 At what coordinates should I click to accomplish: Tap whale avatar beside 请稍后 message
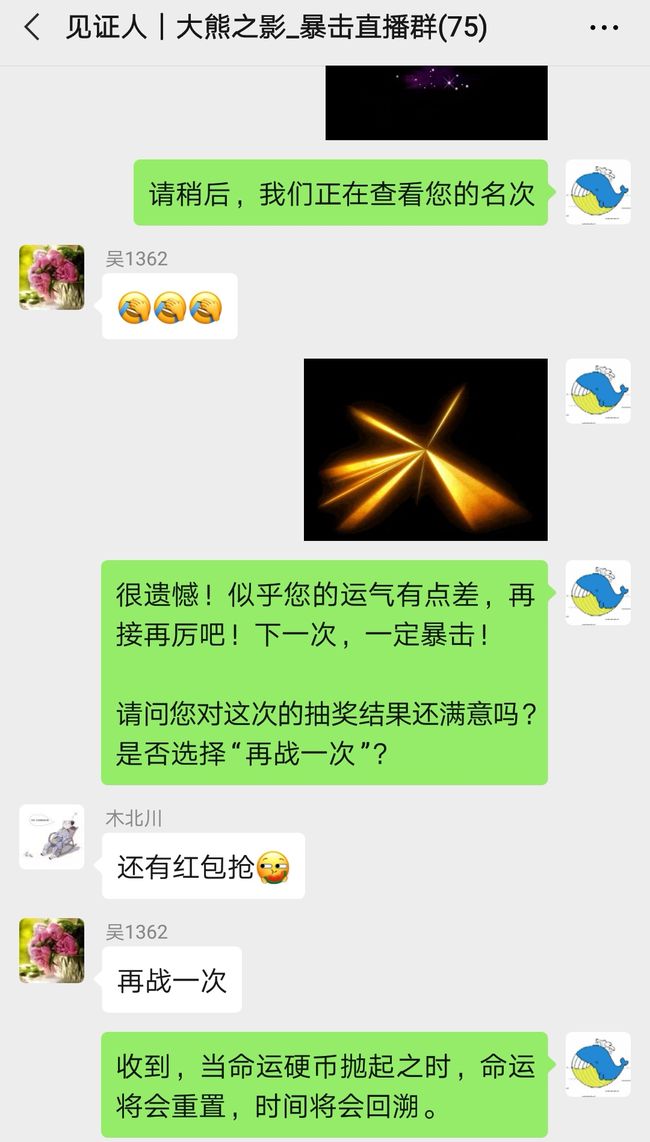tap(598, 192)
